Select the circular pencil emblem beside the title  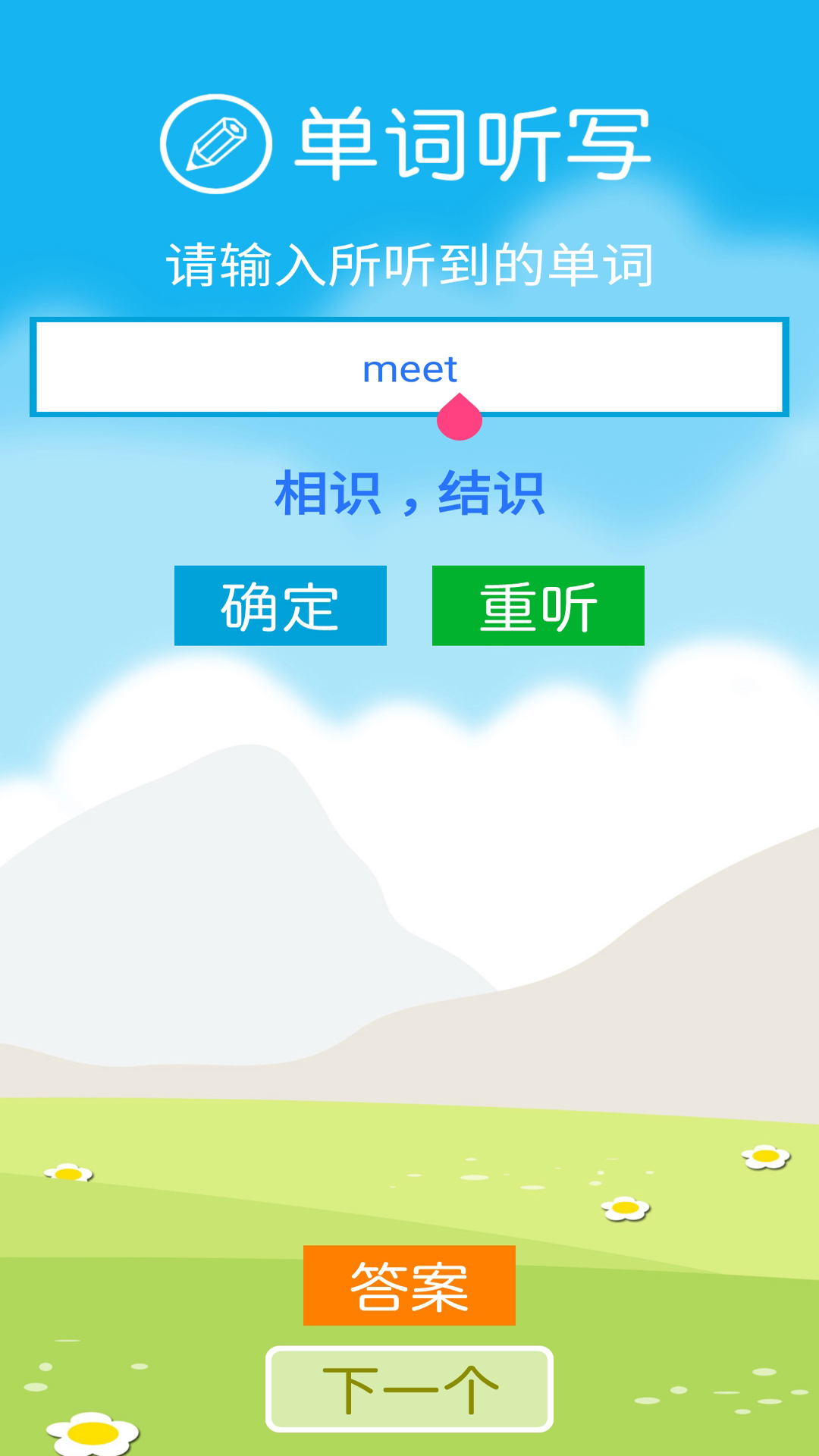(215, 141)
